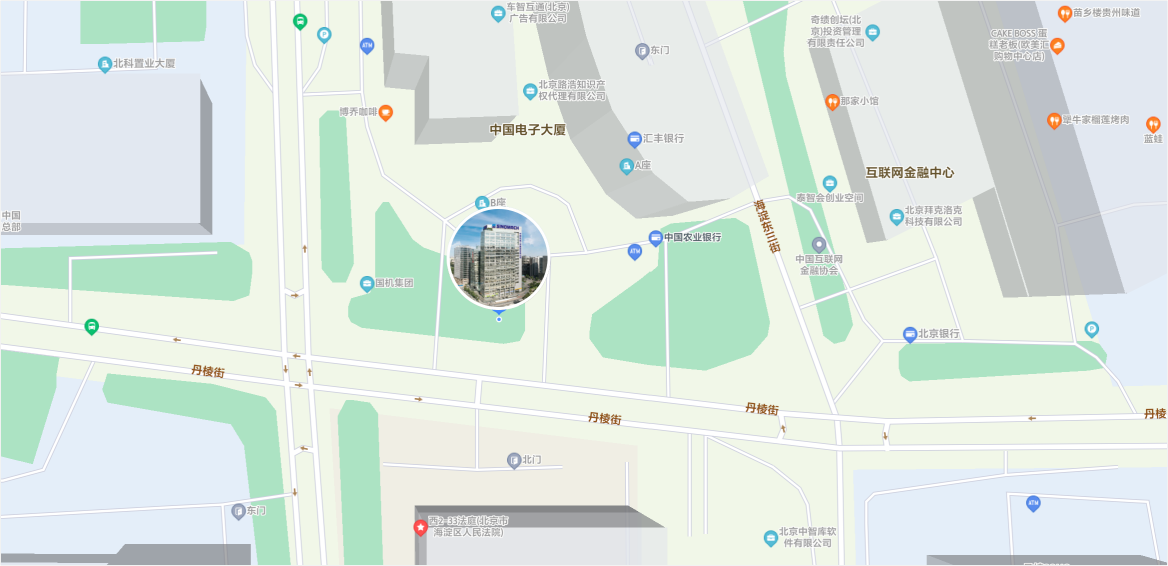Open the 秦智会创业空间 marker

click(x=829, y=182)
